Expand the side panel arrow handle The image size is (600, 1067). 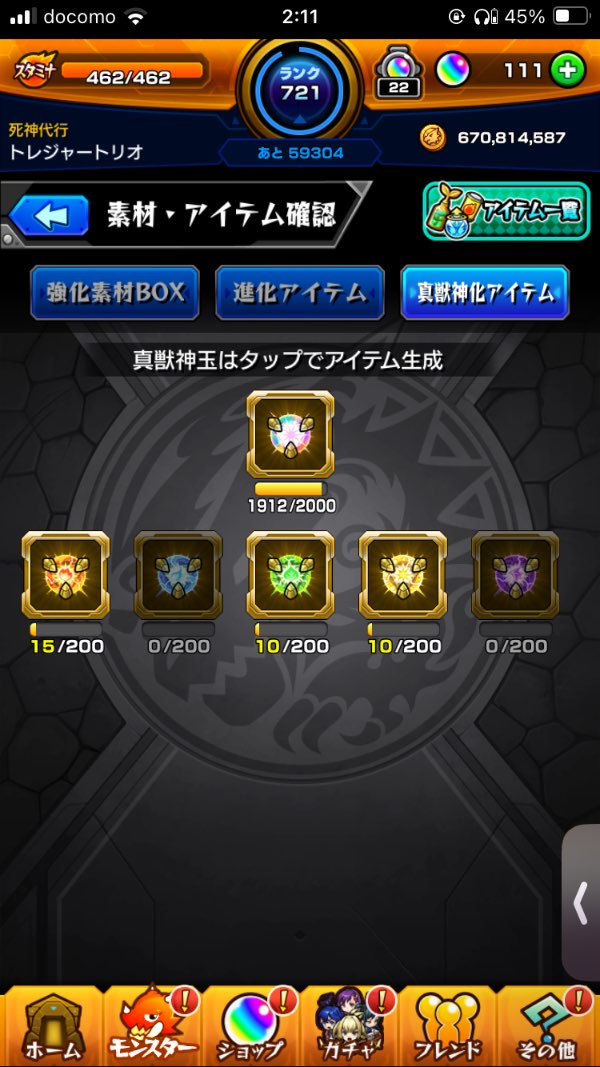[x=581, y=903]
